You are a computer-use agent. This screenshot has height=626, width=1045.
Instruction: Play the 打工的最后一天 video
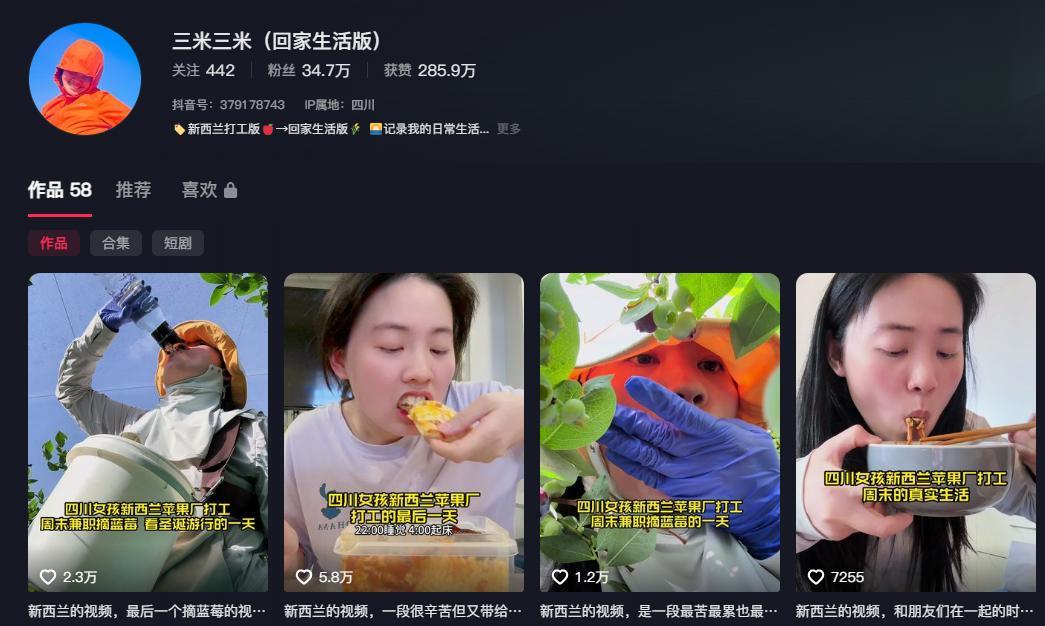(x=404, y=432)
